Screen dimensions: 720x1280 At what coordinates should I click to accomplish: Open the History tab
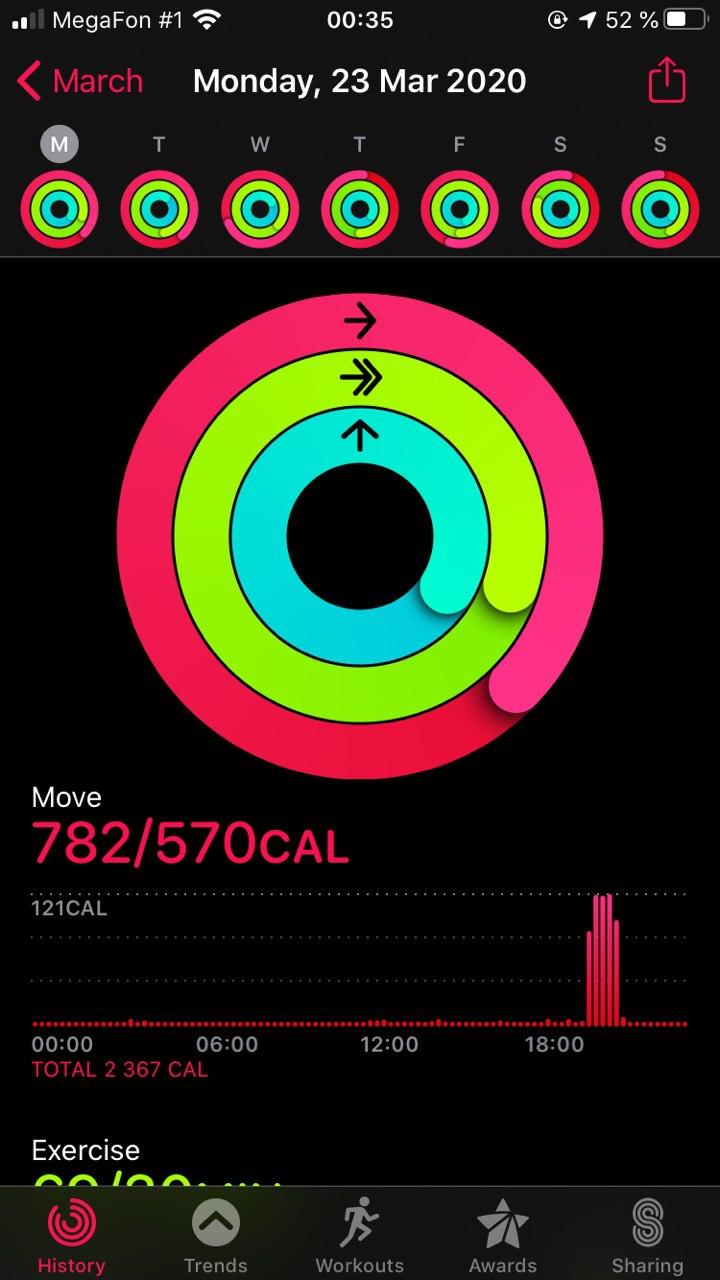[72, 1236]
